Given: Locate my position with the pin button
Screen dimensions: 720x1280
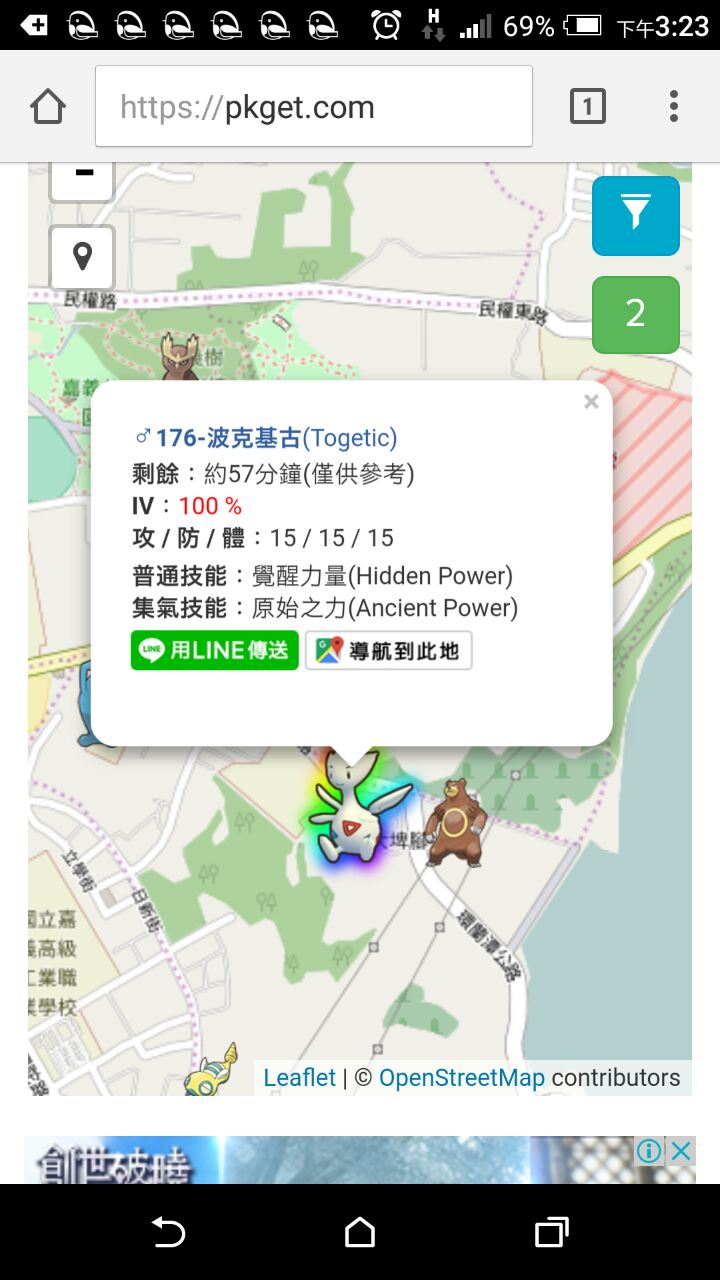Looking at the screenshot, I should point(82,257).
